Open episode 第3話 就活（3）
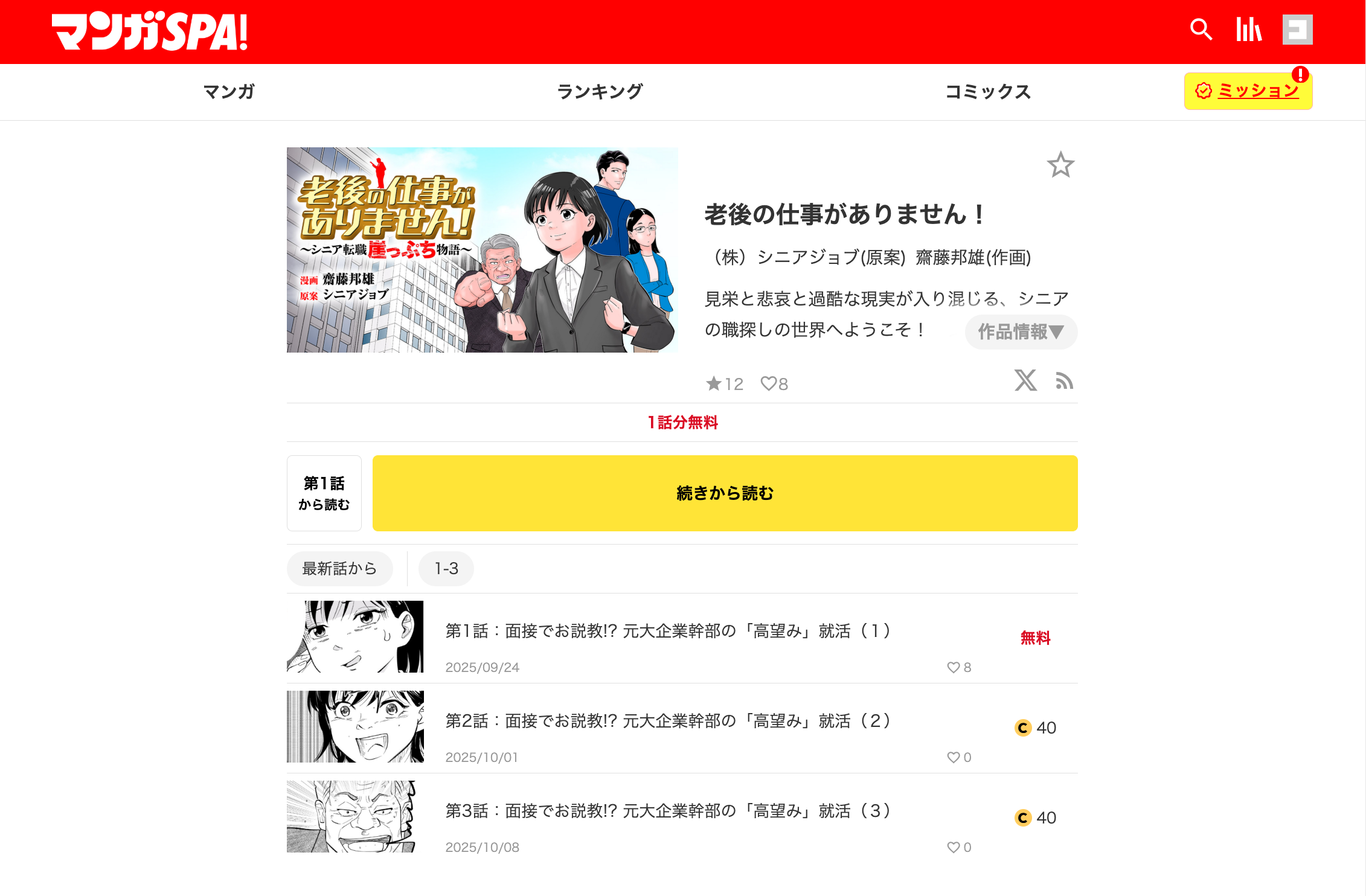Viewport: 1366px width, 896px height. click(x=667, y=811)
